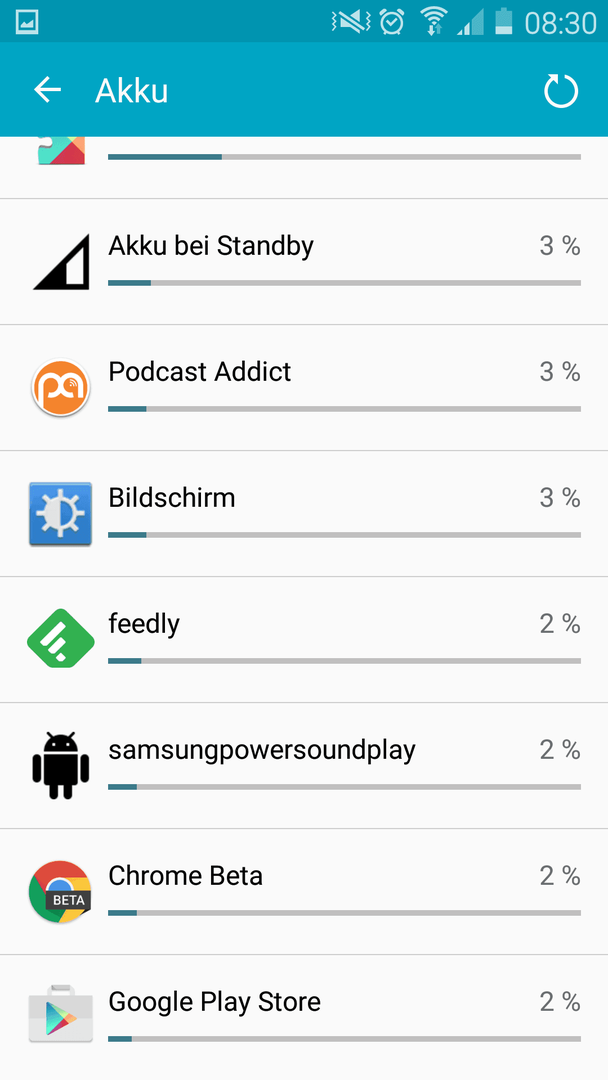The height and width of the screenshot is (1080, 608).
Task: Refresh the battery usage list
Action: point(560,90)
